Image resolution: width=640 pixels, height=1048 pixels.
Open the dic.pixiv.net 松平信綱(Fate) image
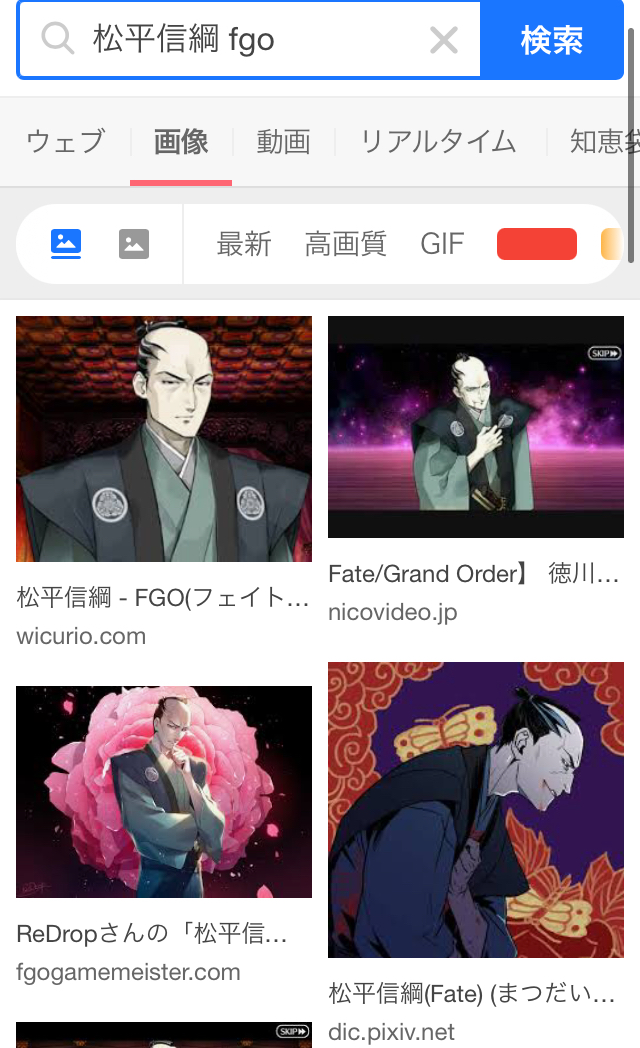point(476,809)
